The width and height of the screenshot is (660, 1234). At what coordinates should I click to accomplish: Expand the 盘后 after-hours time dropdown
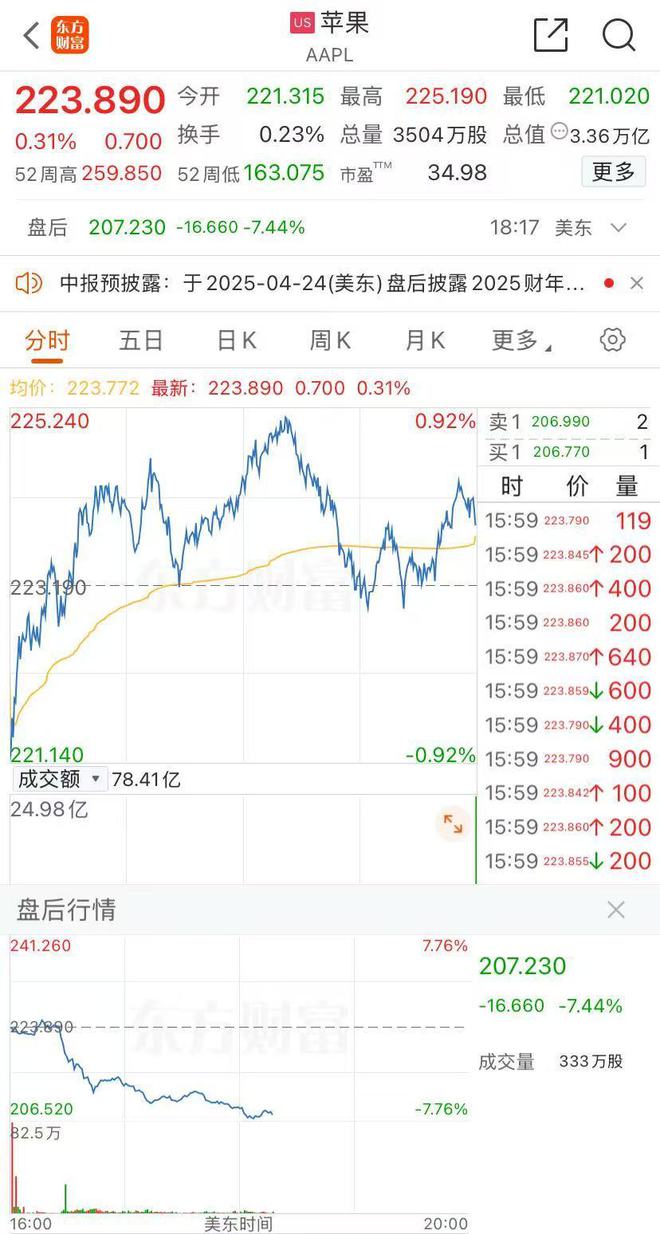(x=619, y=227)
